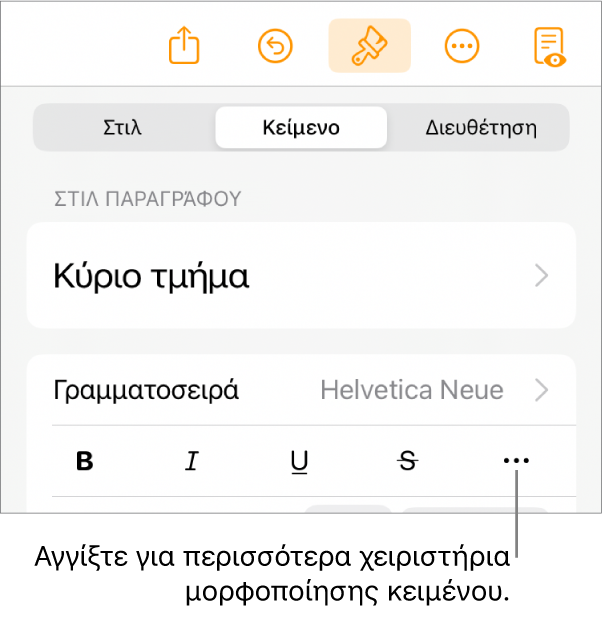Open the circled More options menu
This screenshot has height=617, width=603.
click(x=462, y=46)
